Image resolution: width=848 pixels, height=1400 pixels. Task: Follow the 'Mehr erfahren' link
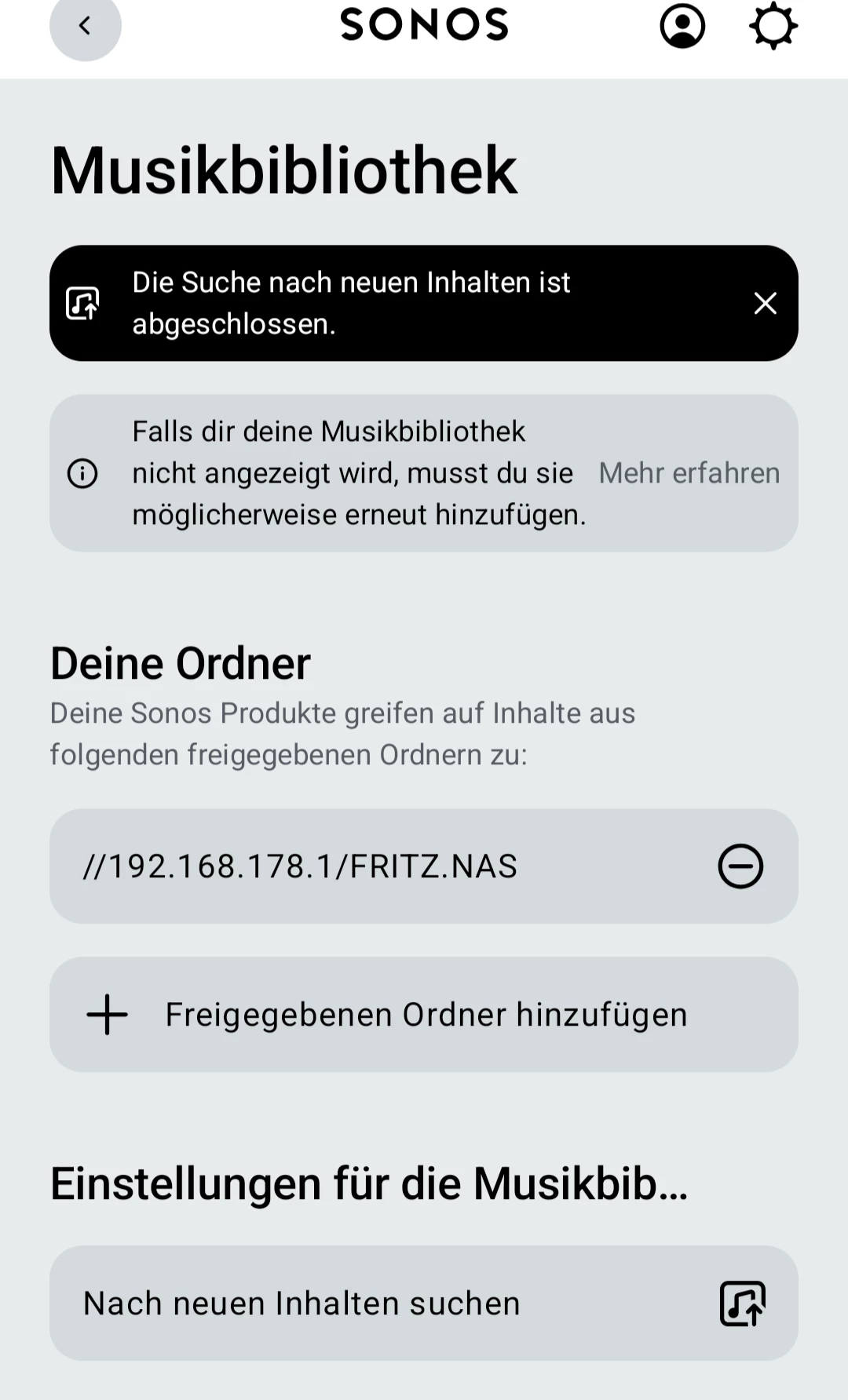(x=689, y=473)
